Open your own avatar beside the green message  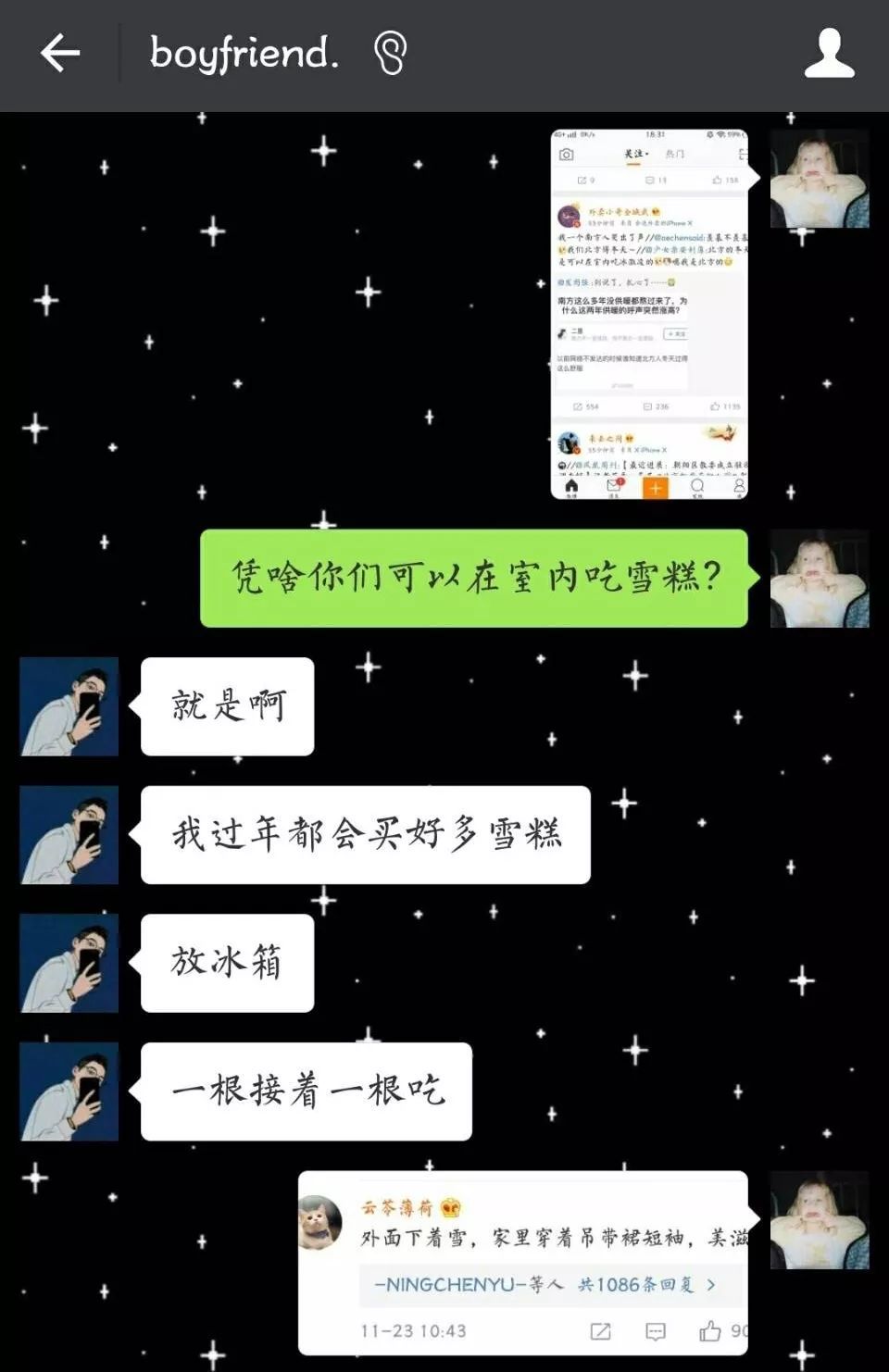[x=819, y=579]
